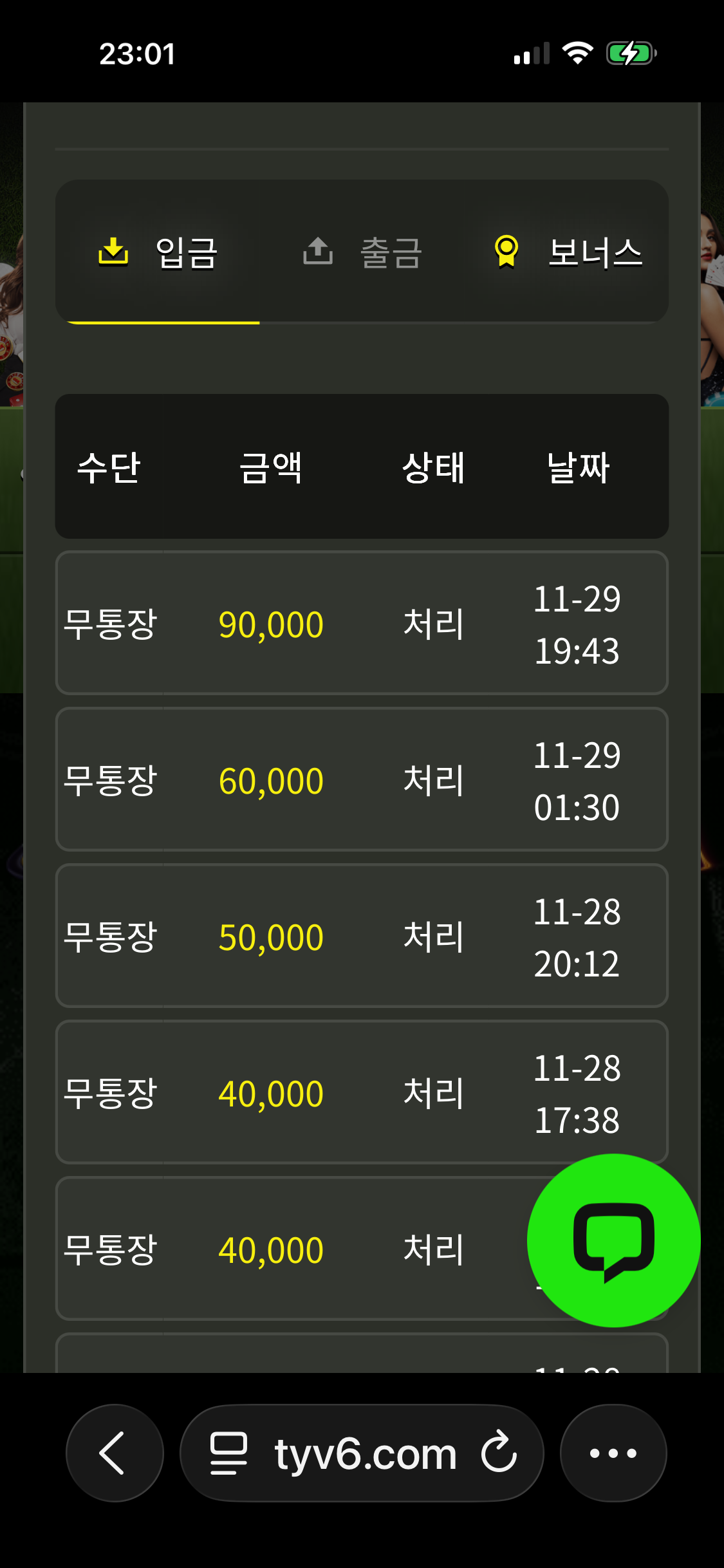Switch to the 입금 deposit tab

(158, 252)
